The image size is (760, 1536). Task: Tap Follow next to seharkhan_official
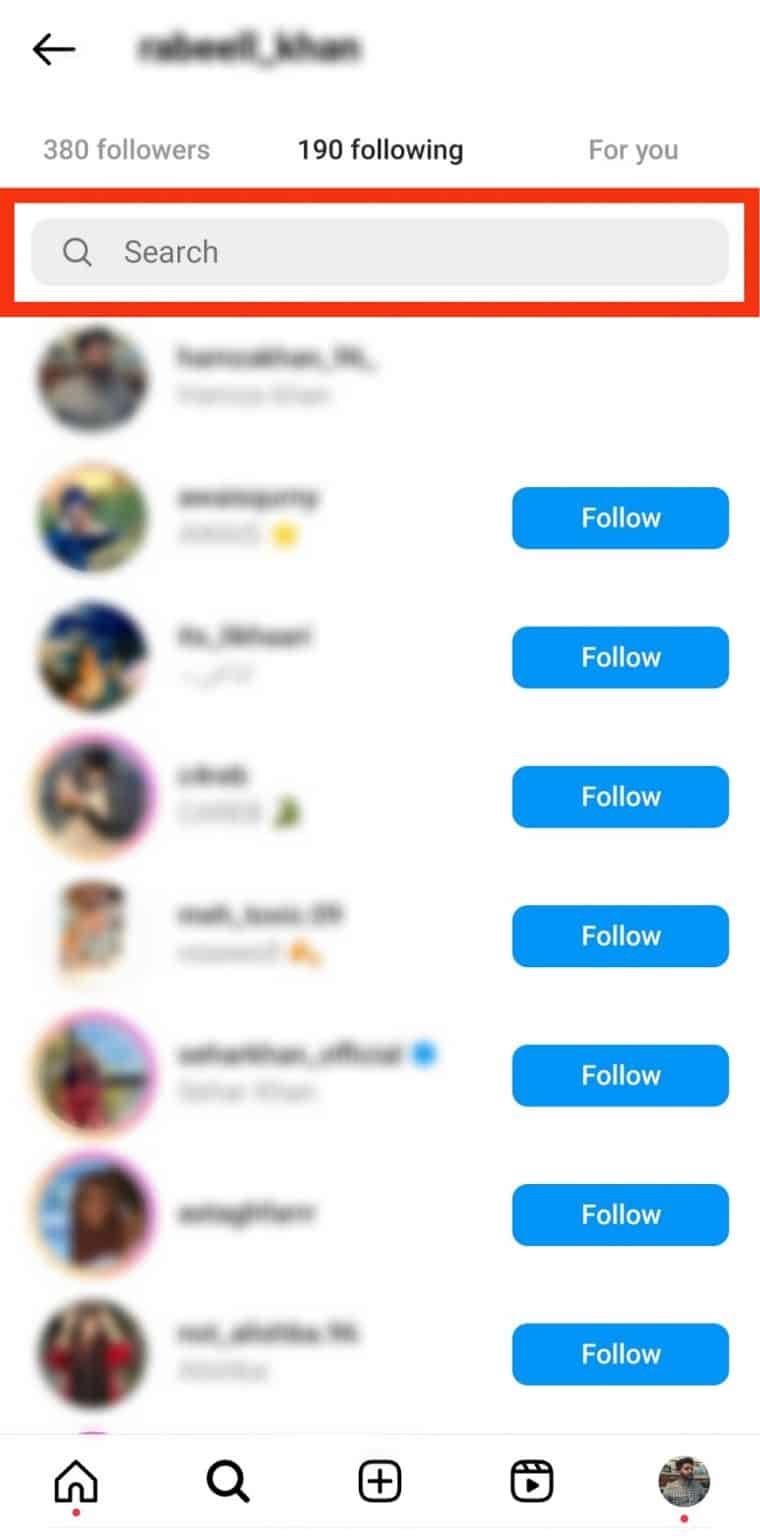click(x=620, y=1075)
